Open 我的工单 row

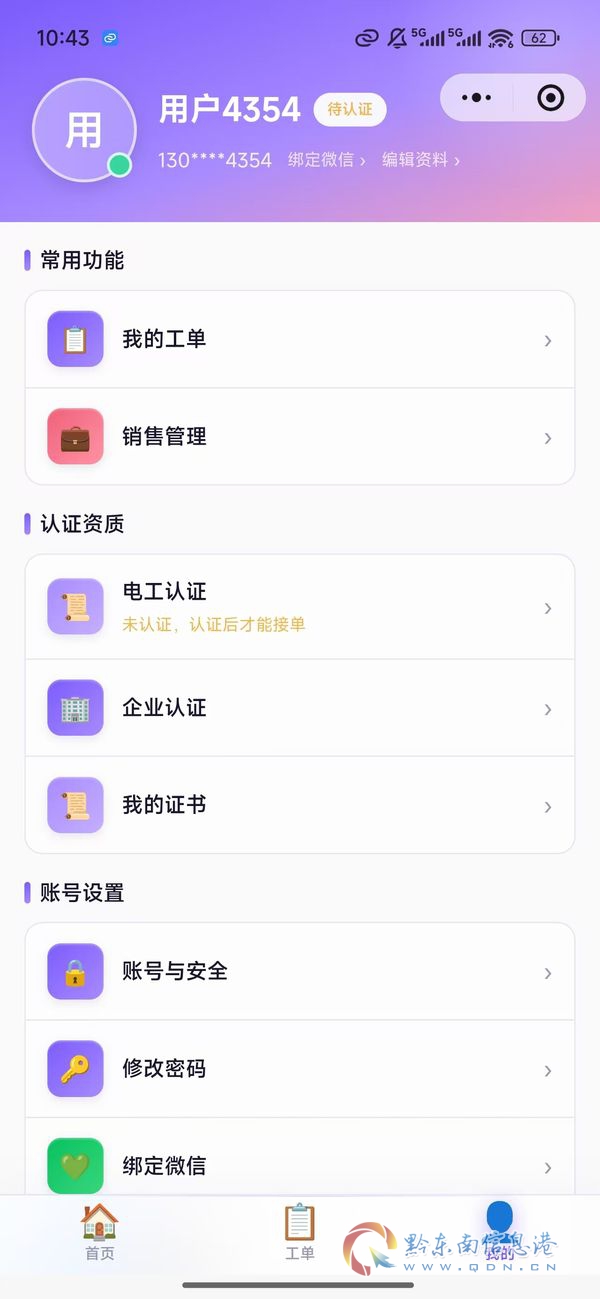[300, 340]
